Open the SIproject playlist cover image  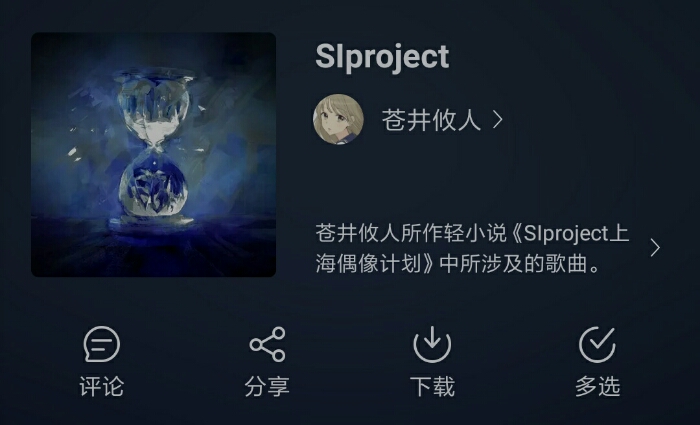pyautogui.click(x=153, y=155)
